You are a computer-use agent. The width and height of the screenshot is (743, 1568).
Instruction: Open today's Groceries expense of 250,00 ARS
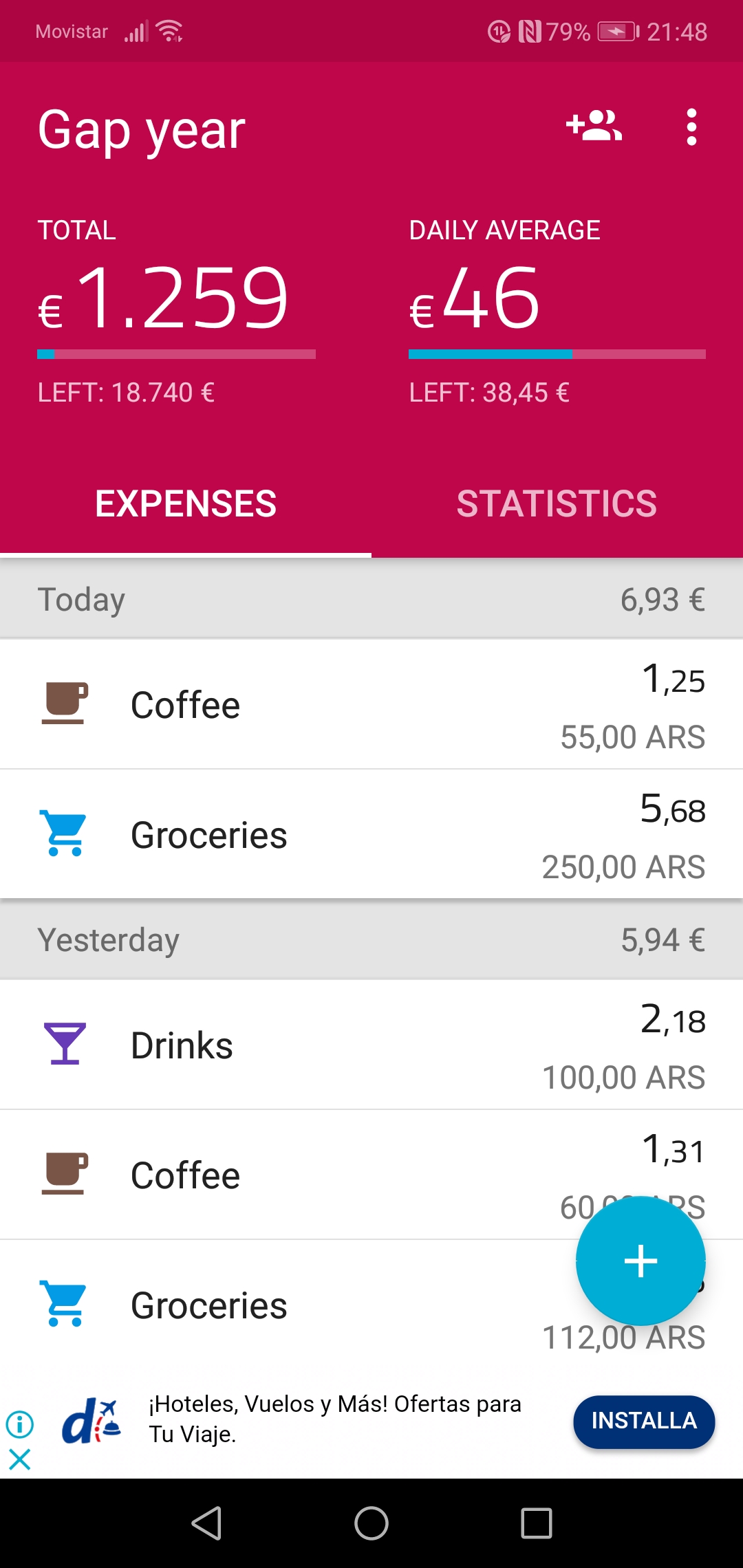[371, 835]
